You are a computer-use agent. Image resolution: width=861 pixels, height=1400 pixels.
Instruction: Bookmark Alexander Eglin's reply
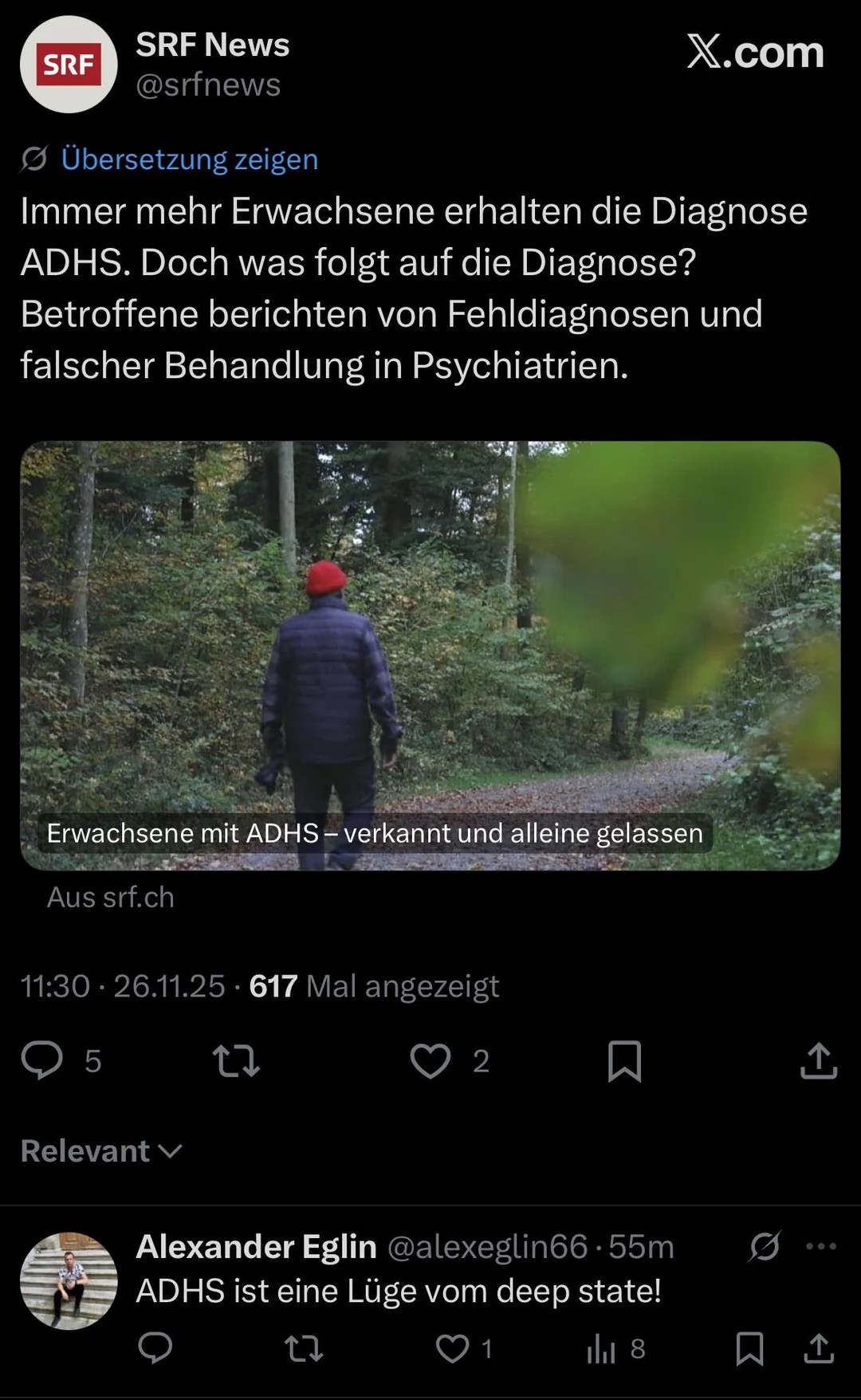coord(749,1348)
